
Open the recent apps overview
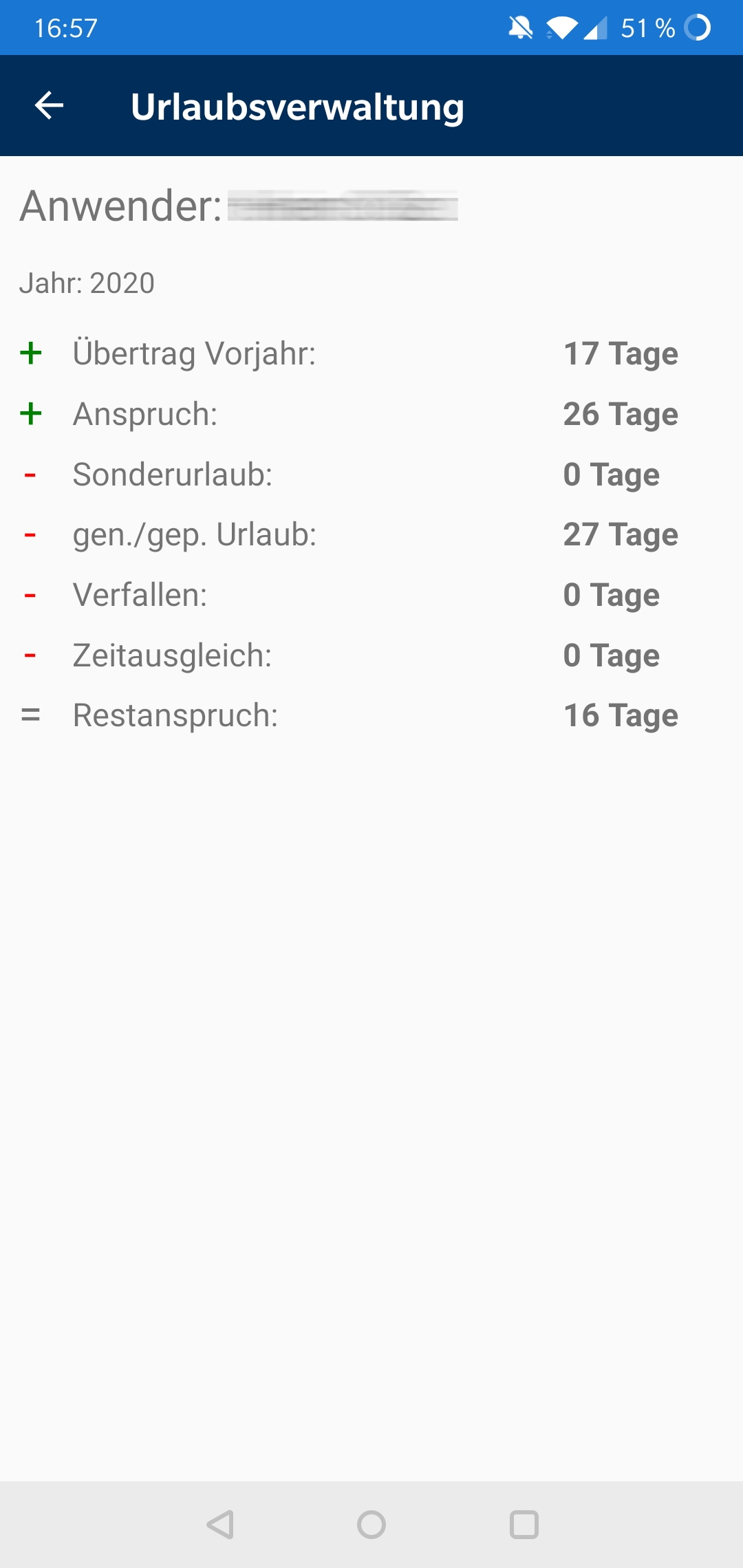[524, 1525]
